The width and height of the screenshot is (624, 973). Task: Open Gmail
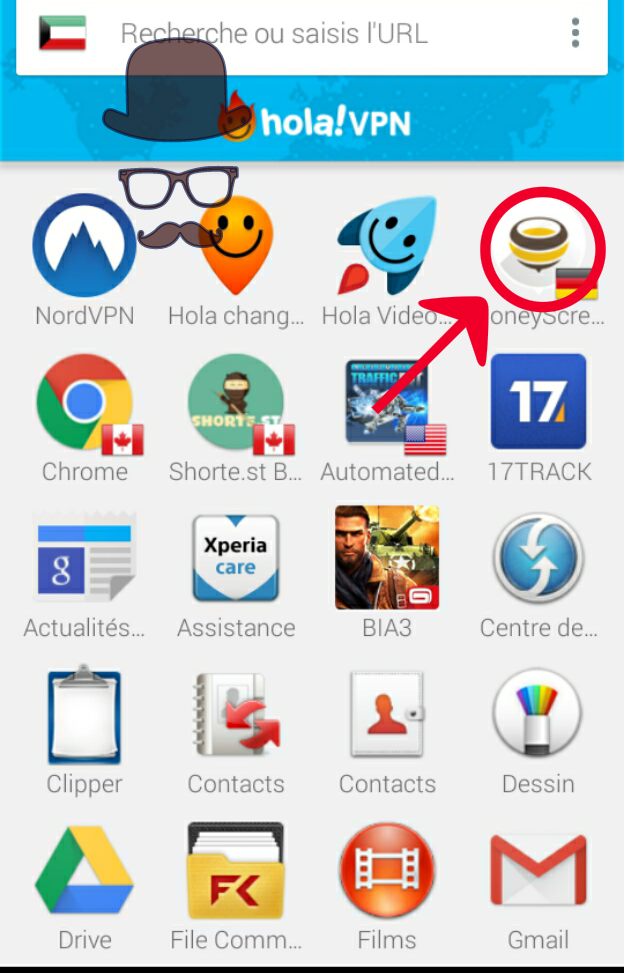(539, 872)
